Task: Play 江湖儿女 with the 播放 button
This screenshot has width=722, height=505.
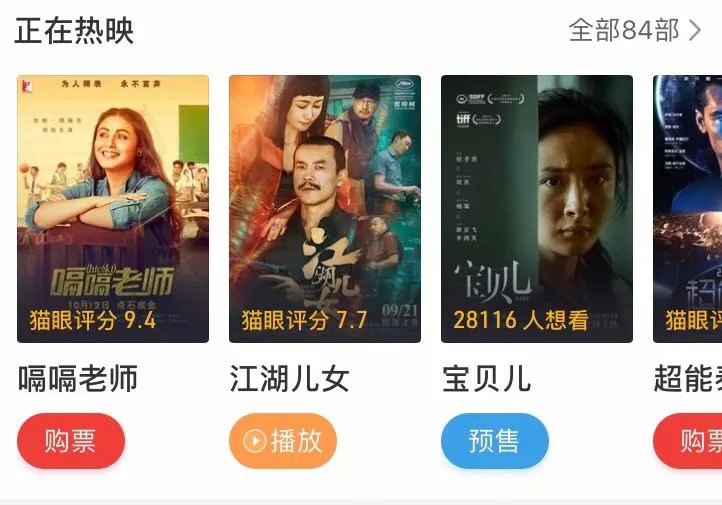Action: [x=283, y=441]
